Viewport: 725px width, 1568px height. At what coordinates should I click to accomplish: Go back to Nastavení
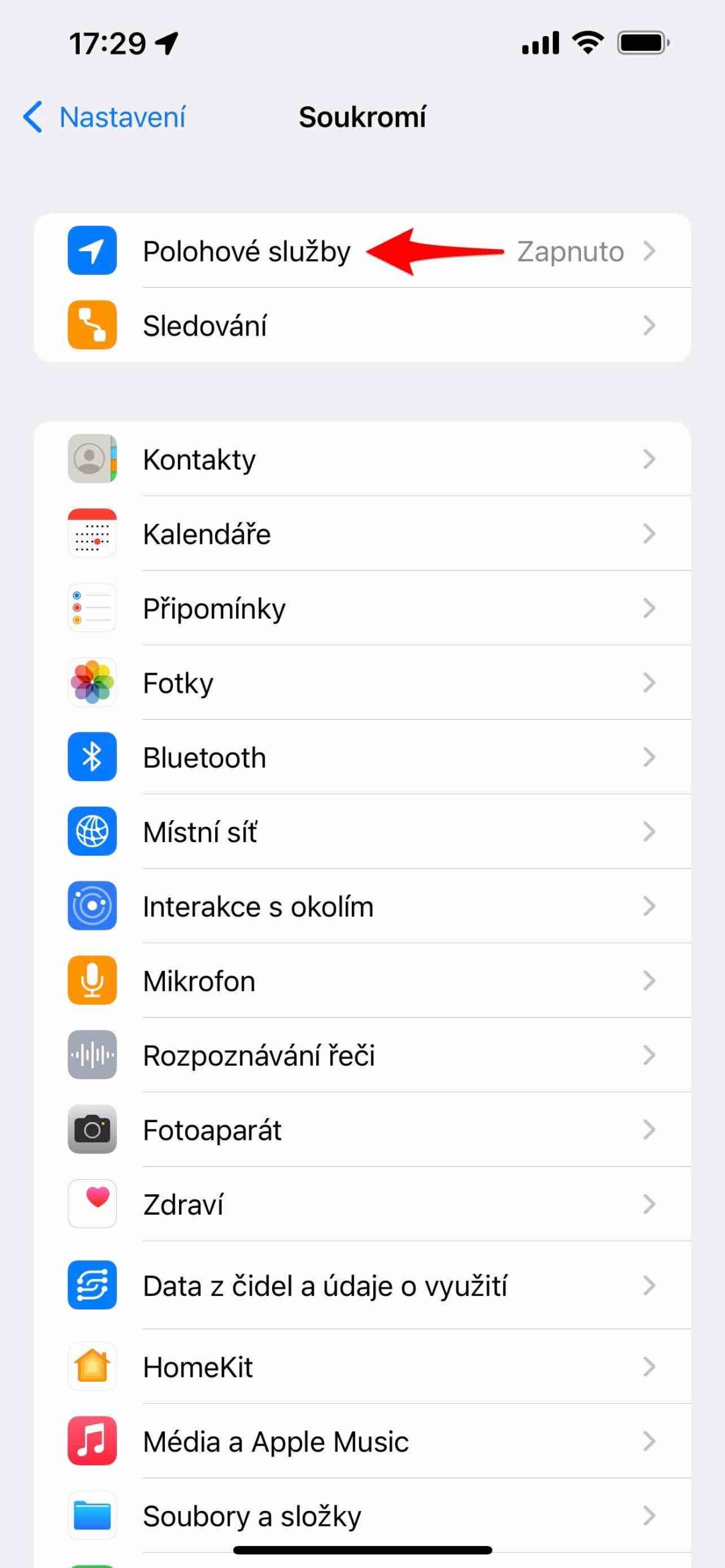tap(104, 116)
